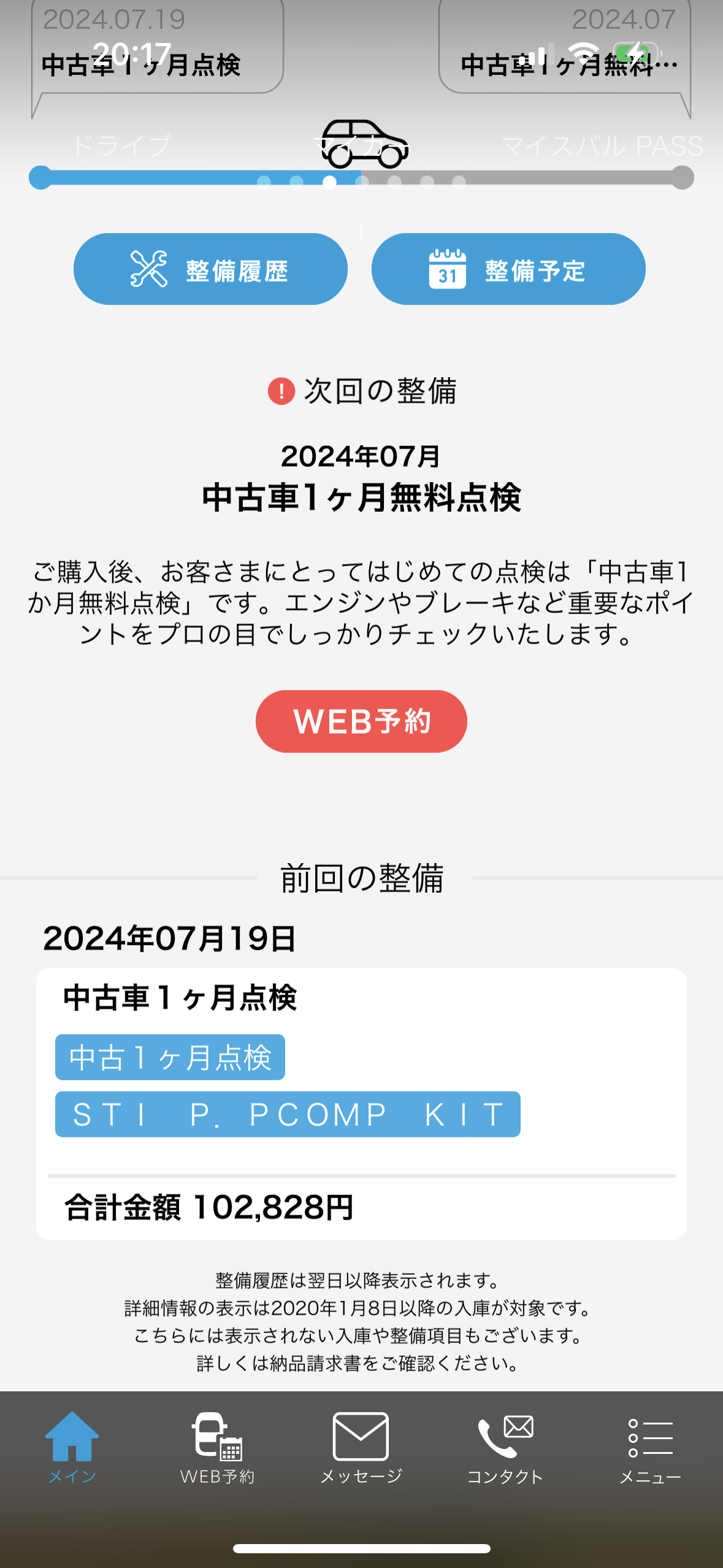Switch to the ドライブ top tab
Viewport: 723px width, 1568px height.
(121, 146)
